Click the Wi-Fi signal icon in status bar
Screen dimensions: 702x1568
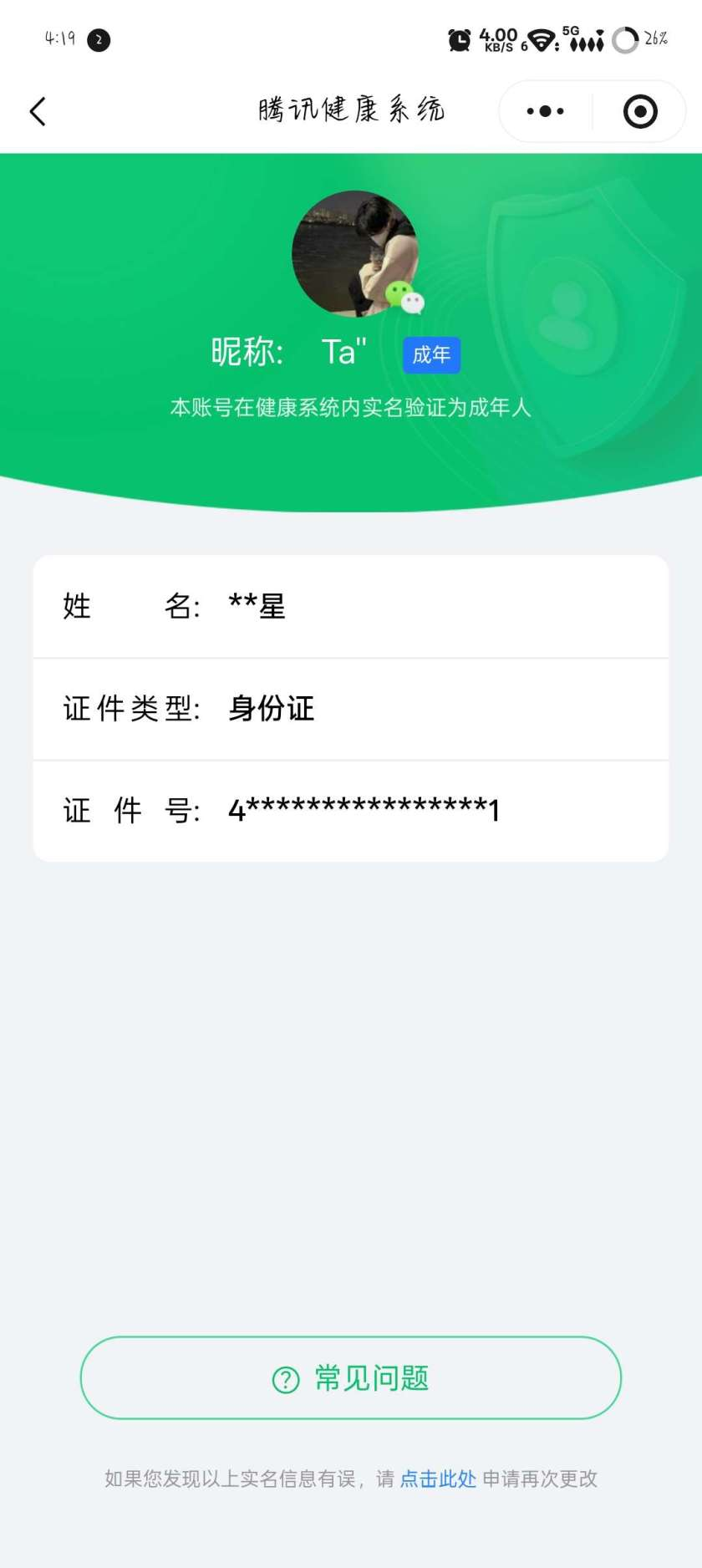[542, 40]
